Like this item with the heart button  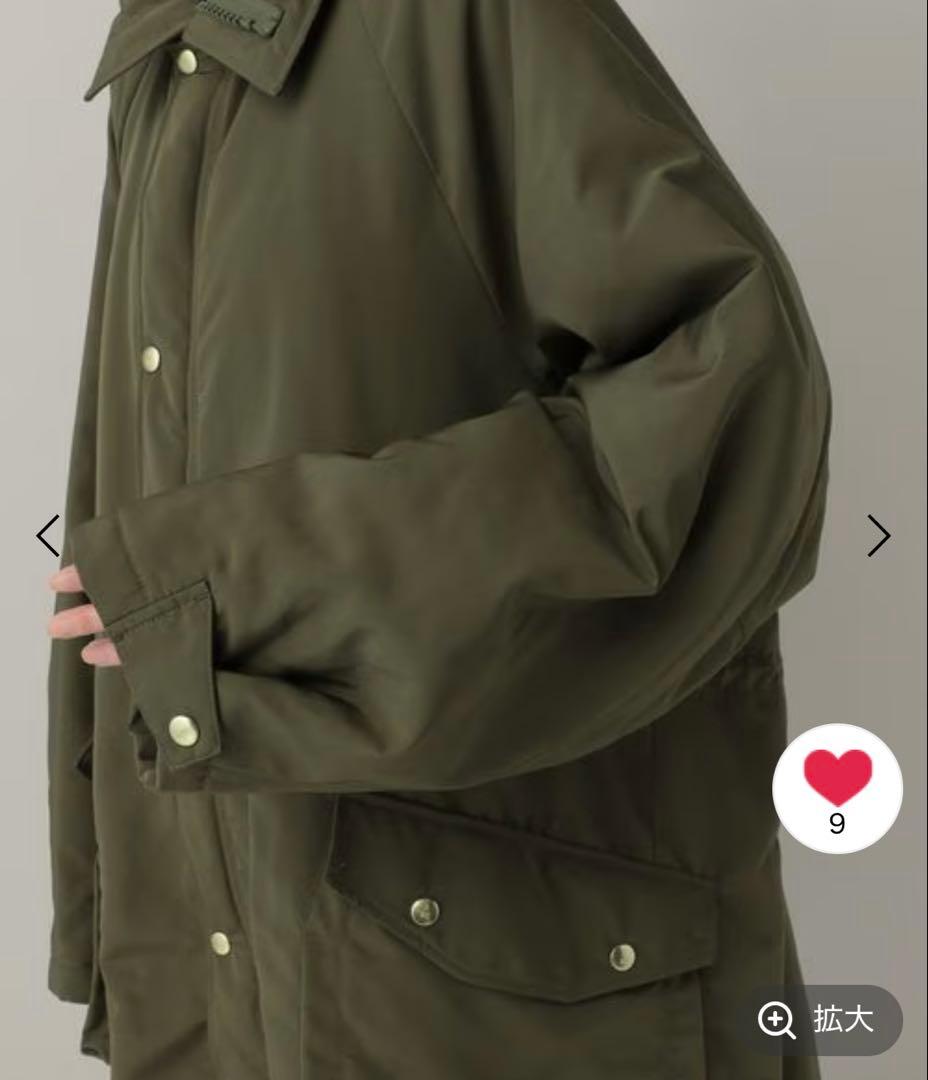(837, 788)
